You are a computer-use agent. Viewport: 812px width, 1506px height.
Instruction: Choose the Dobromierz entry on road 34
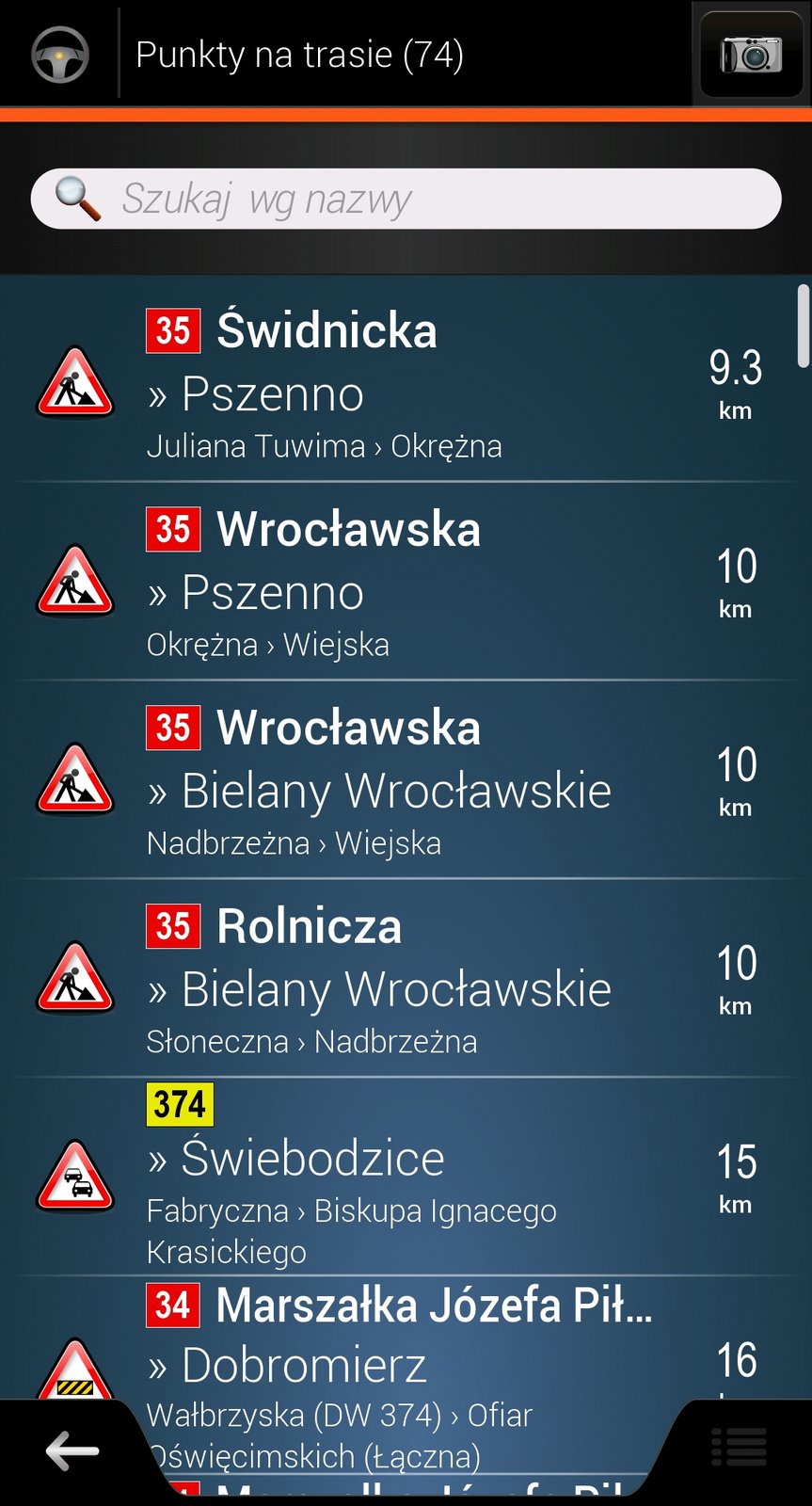(x=406, y=1374)
